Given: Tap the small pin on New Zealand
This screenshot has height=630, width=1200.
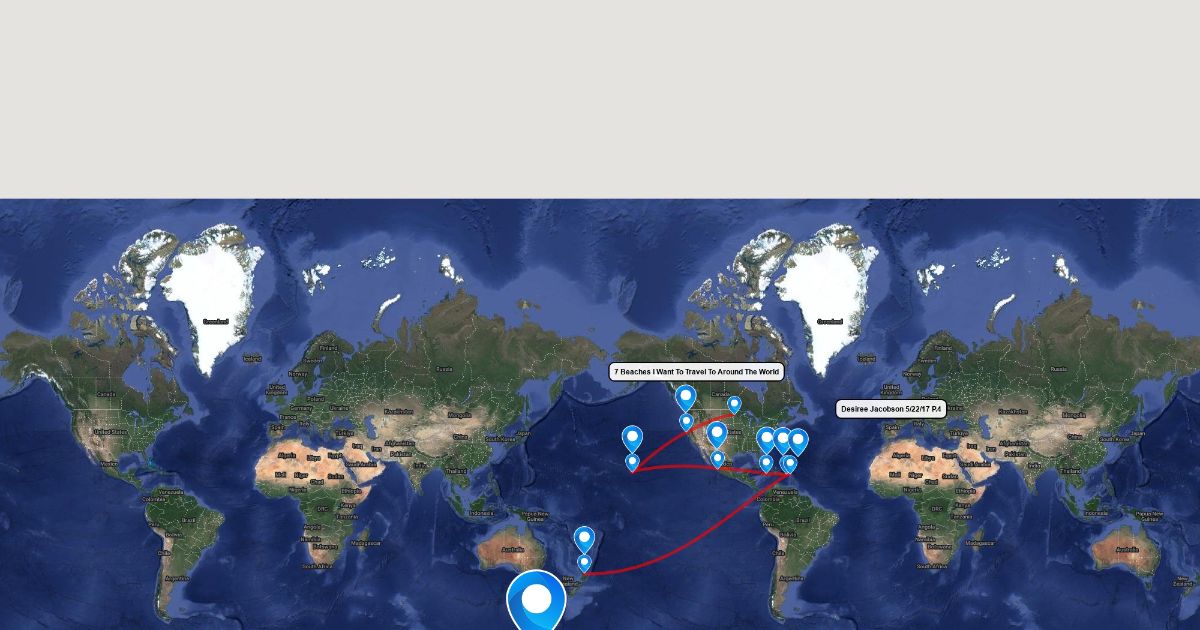Looking at the screenshot, I should pos(584,562).
